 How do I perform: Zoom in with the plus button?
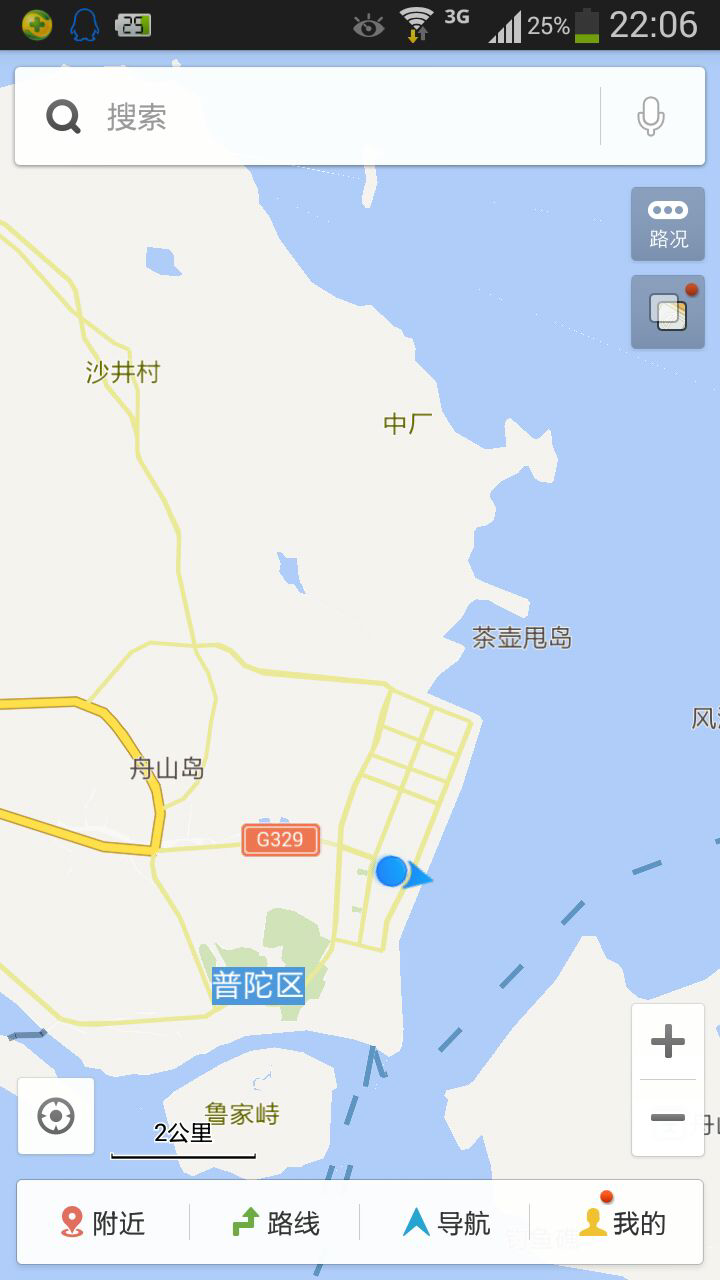click(x=668, y=1042)
